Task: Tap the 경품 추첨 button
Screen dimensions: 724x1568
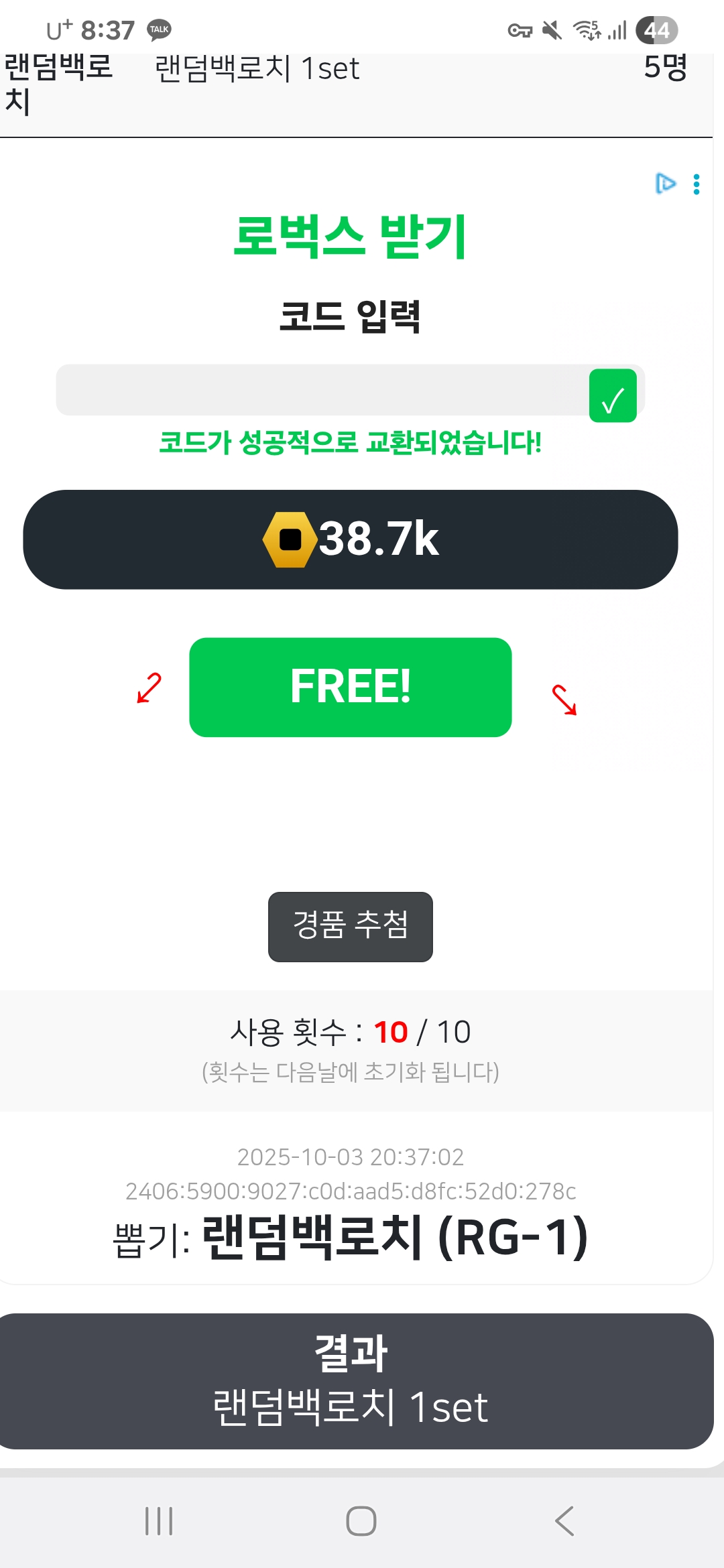Action: tap(350, 926)
